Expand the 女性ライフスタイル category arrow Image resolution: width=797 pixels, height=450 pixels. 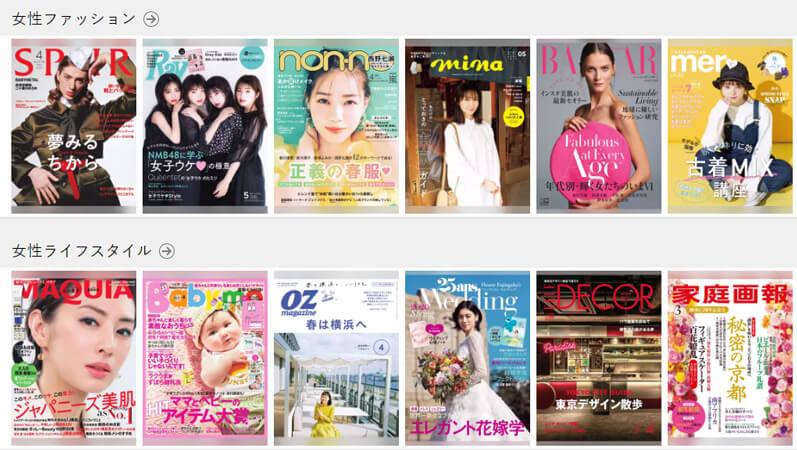167,250
